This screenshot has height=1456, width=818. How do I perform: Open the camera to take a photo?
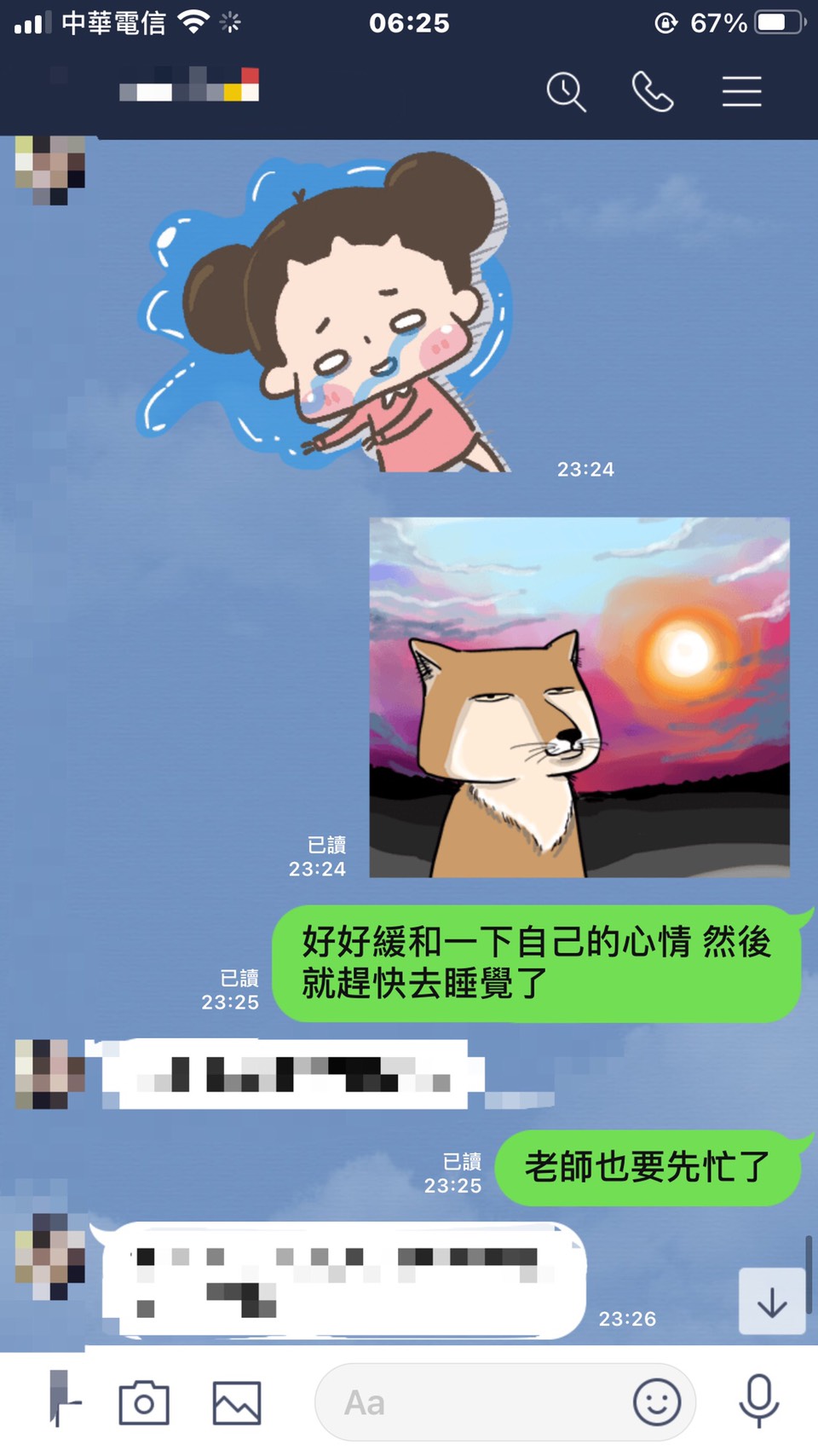tap(144, 1402)
